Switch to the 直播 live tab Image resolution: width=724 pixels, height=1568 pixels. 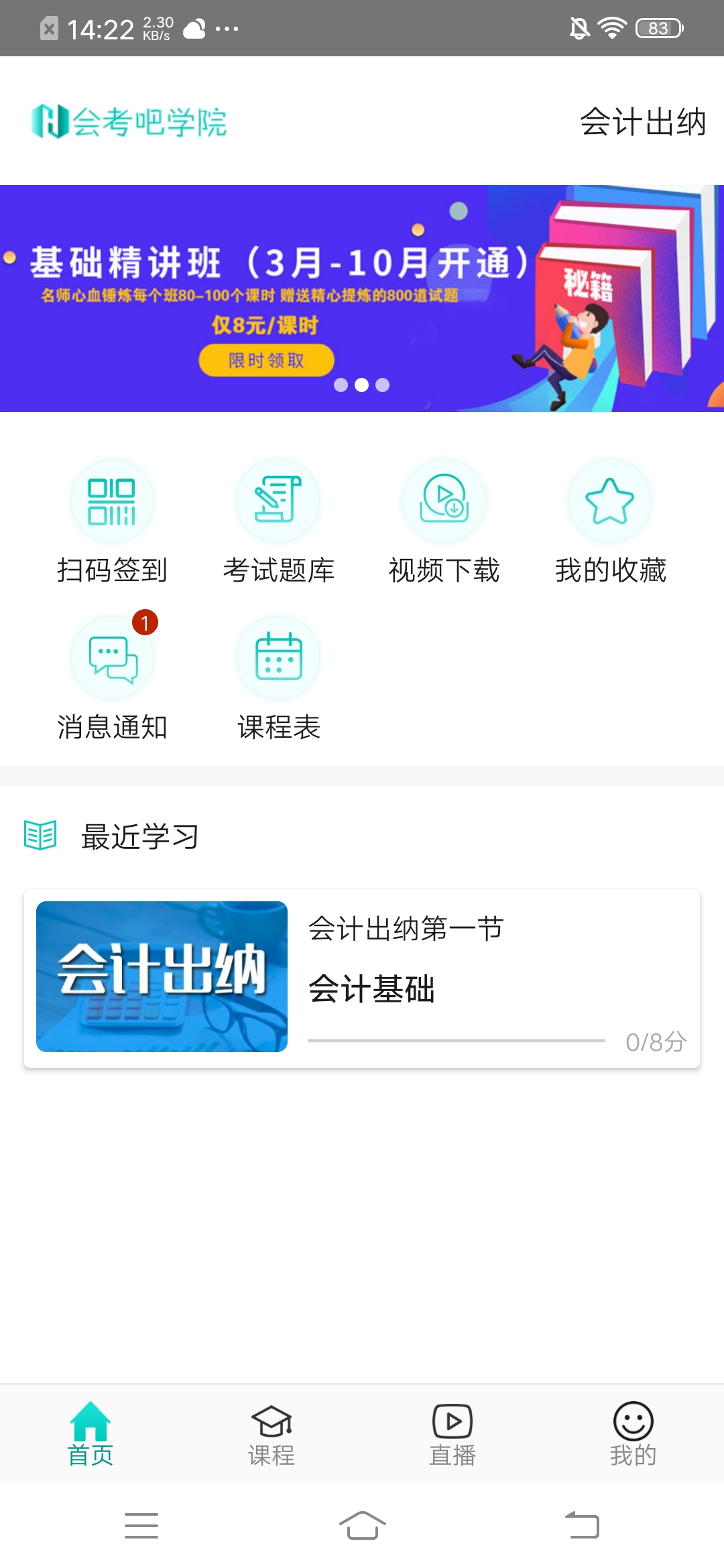[x=452, y=1434]
